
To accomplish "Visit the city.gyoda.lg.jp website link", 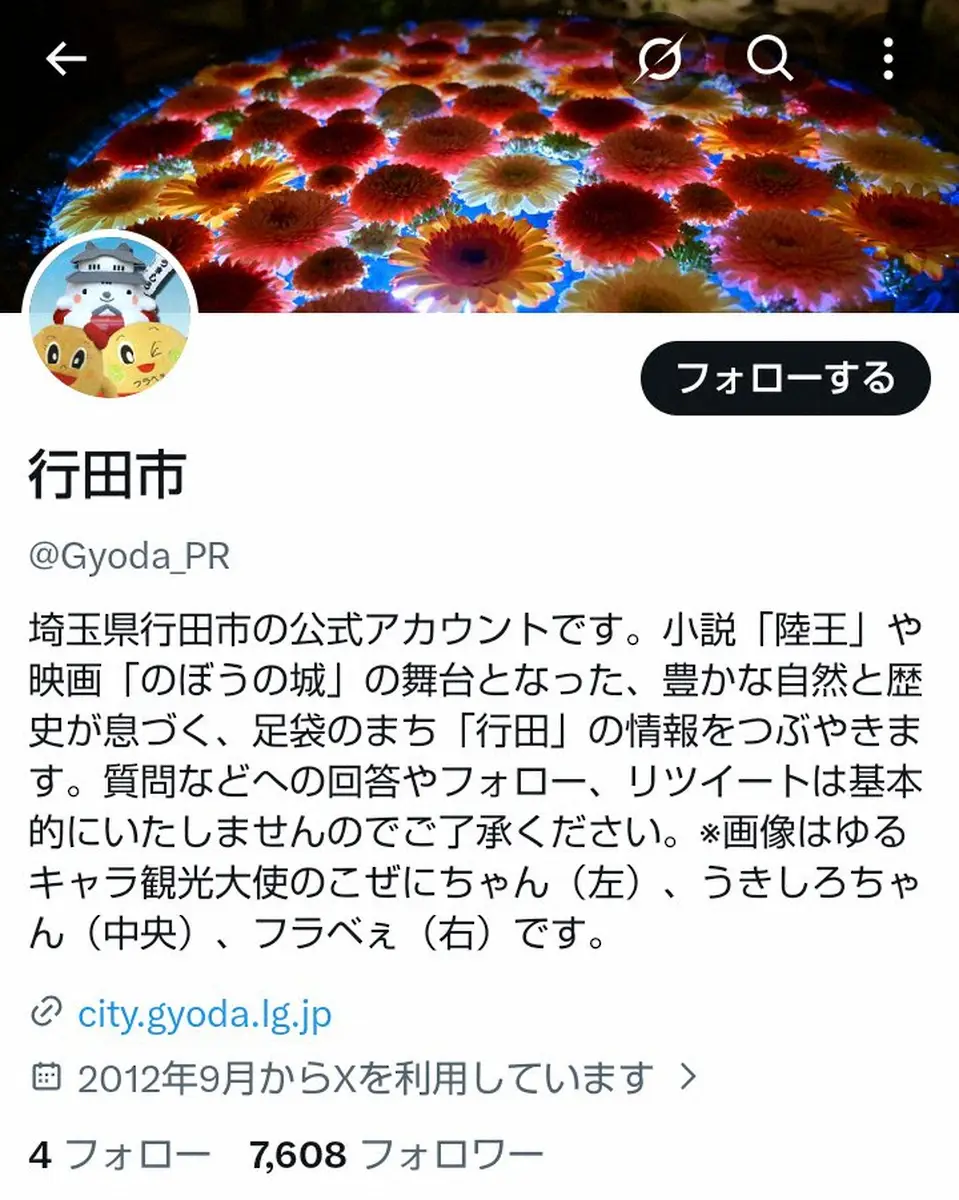I will point(204,1014).
